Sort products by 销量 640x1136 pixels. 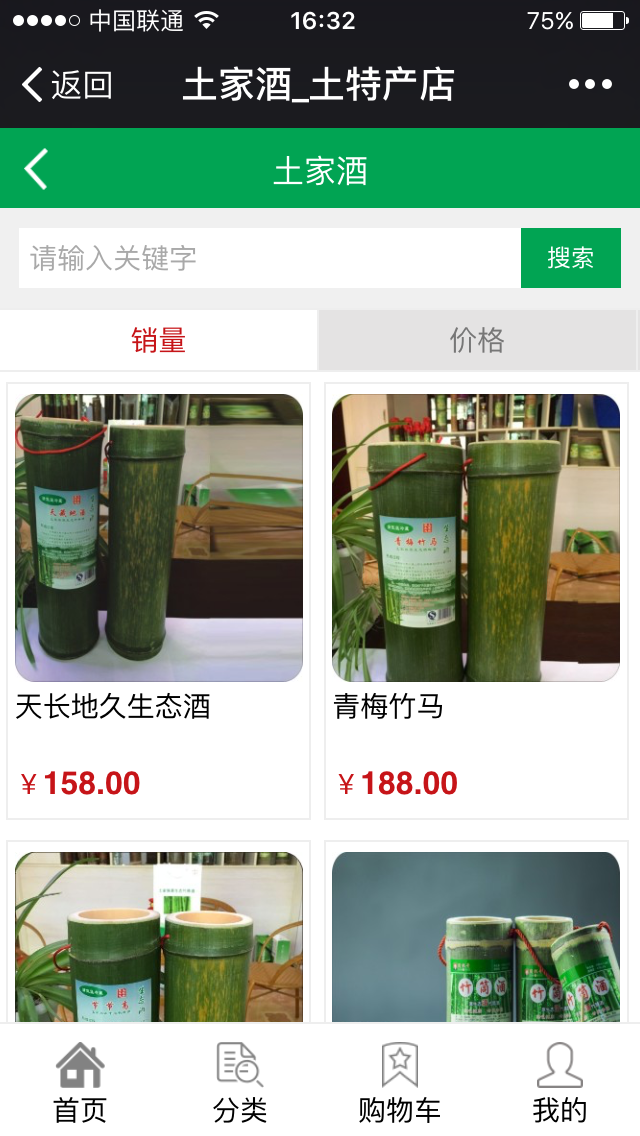pos(159,341)
